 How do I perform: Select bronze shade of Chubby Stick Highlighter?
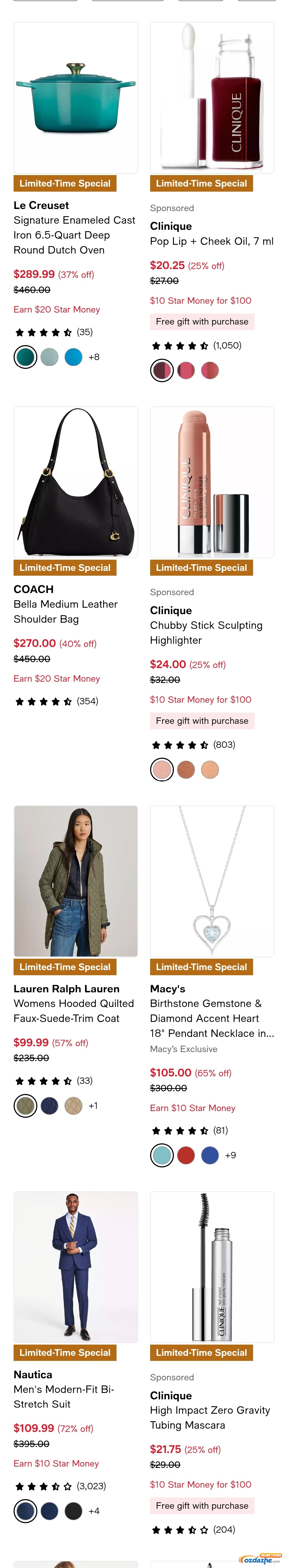186,769
